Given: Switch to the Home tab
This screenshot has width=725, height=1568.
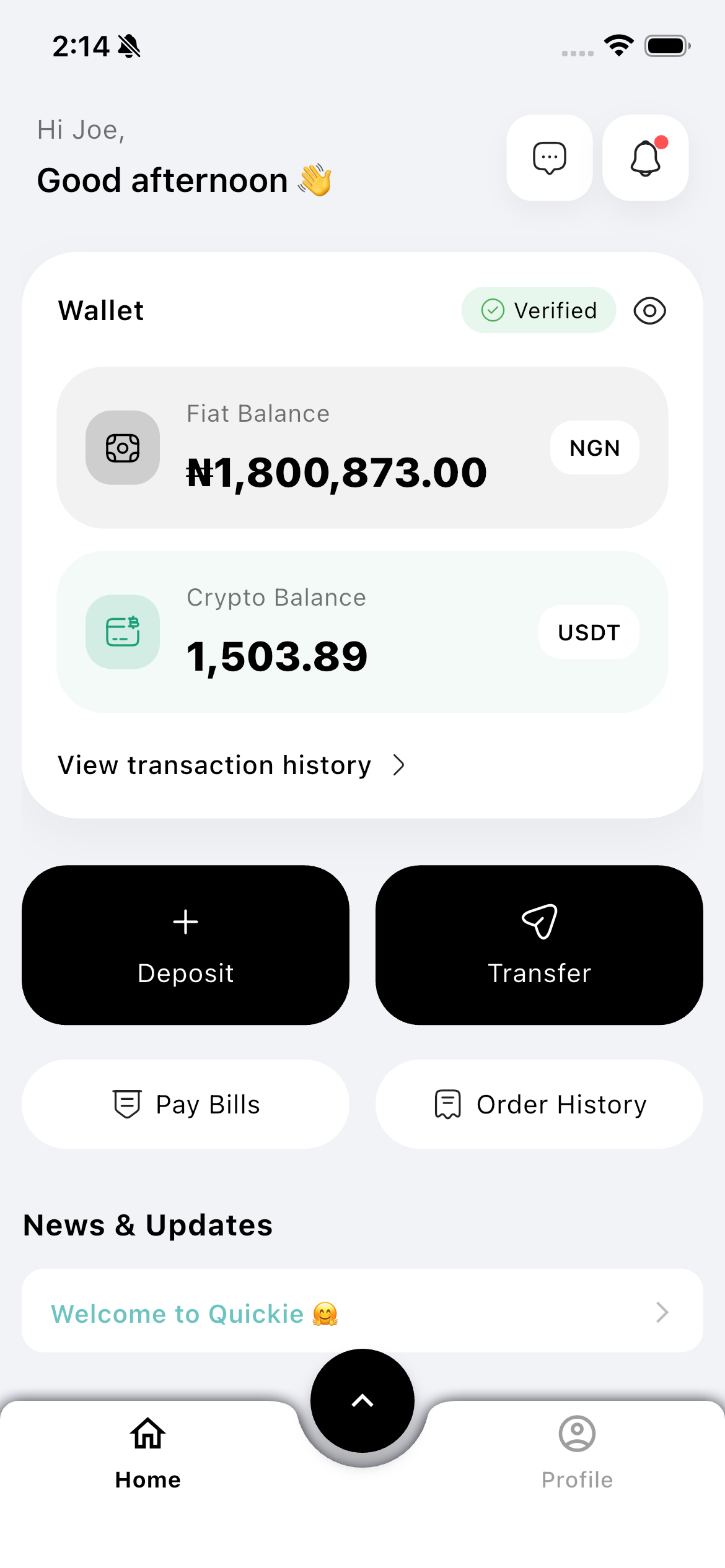Looking at the screenshot, I should click(147, 1453).
